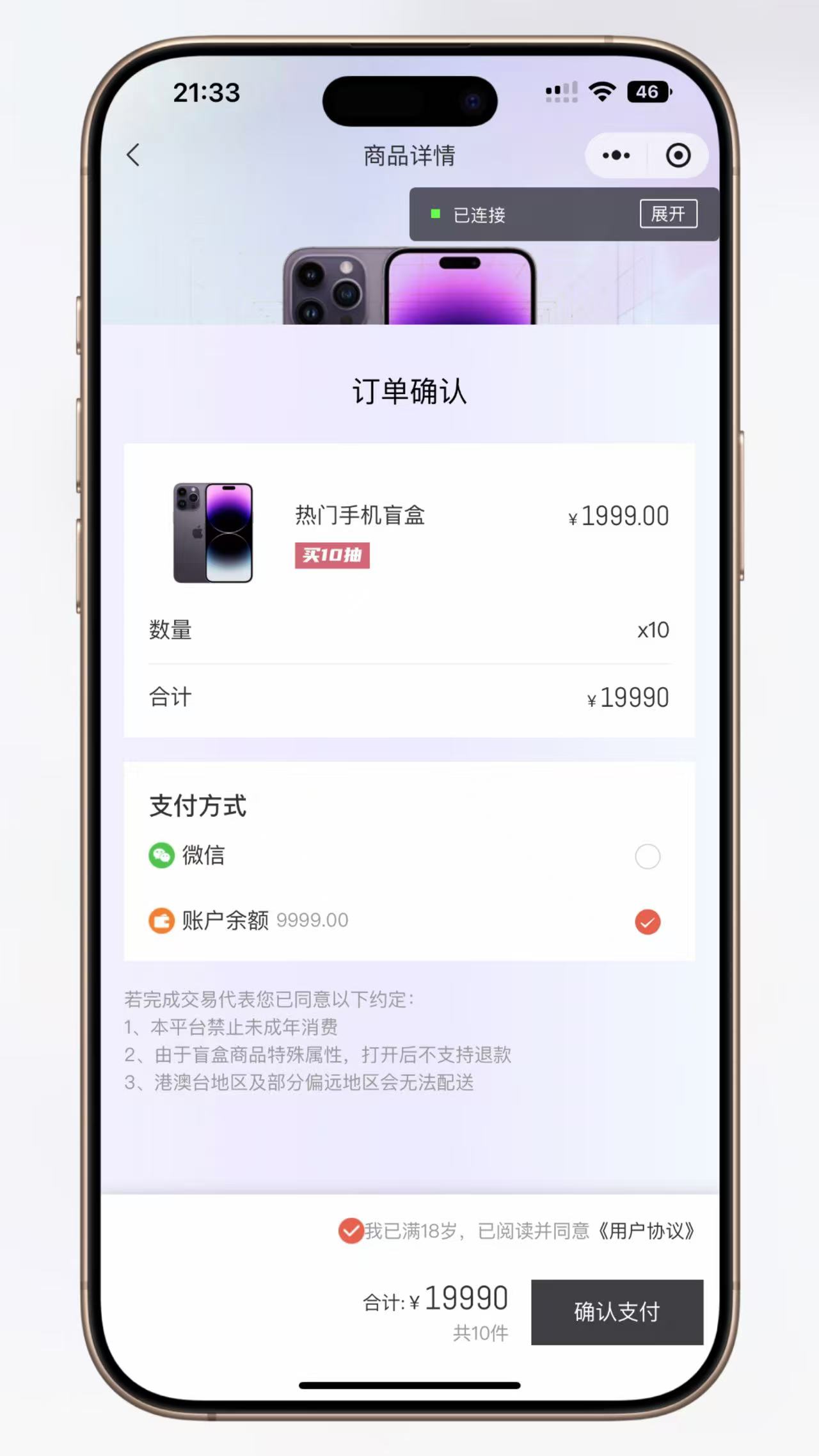Select 账户余额 as the payment method
The image size is (819, 1456).
[x=647, y=922]
